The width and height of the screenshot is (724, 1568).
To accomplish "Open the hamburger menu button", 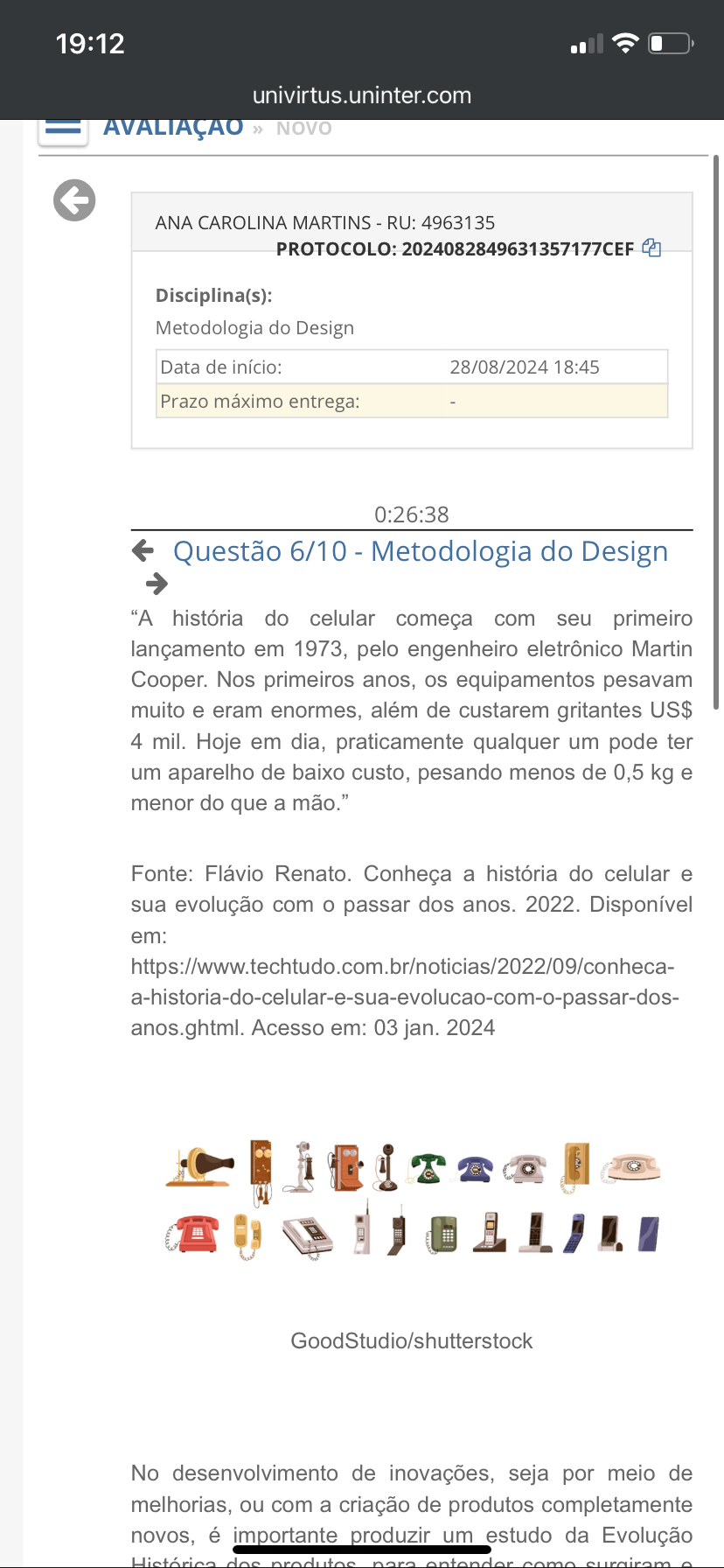I will [63, 129].
